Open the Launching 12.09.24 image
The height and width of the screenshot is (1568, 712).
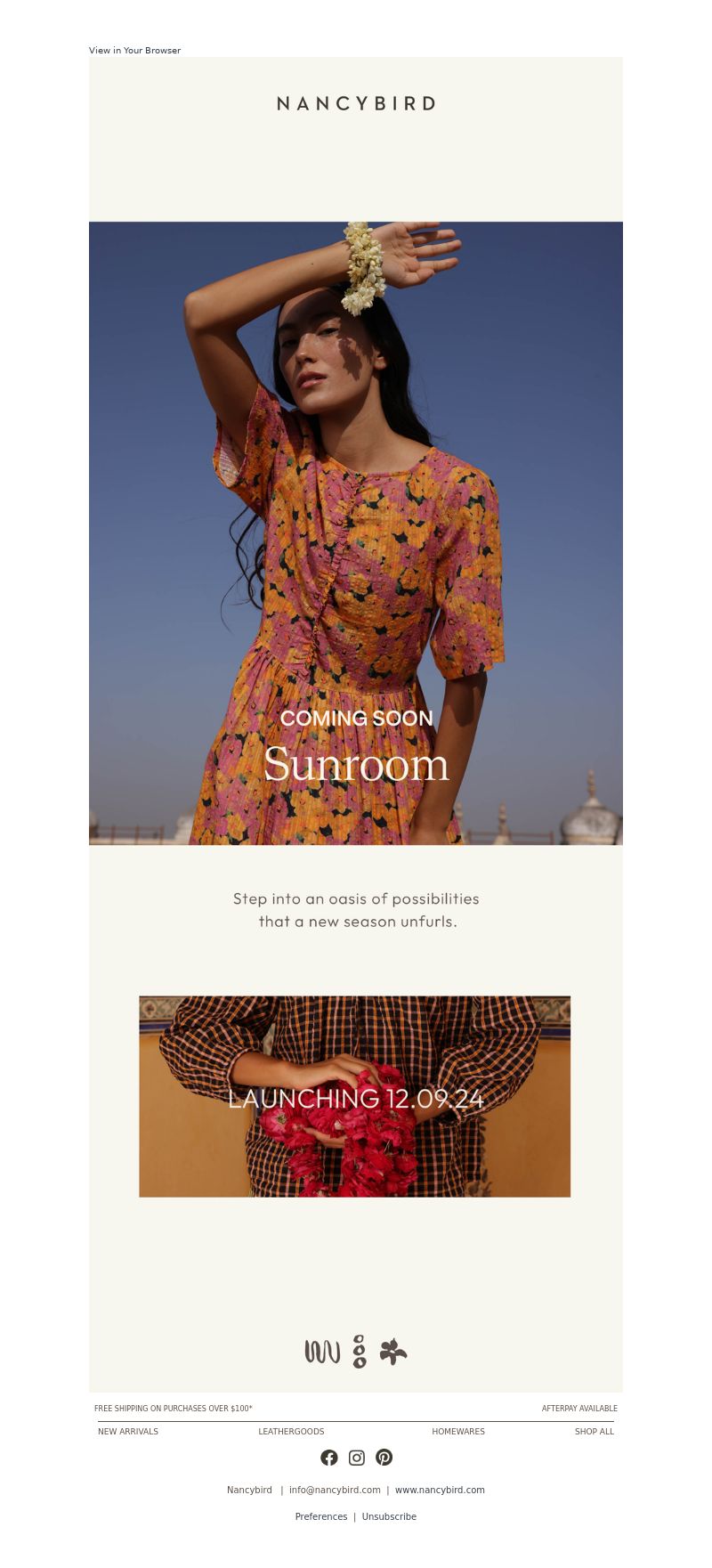tap(354, 1096)
